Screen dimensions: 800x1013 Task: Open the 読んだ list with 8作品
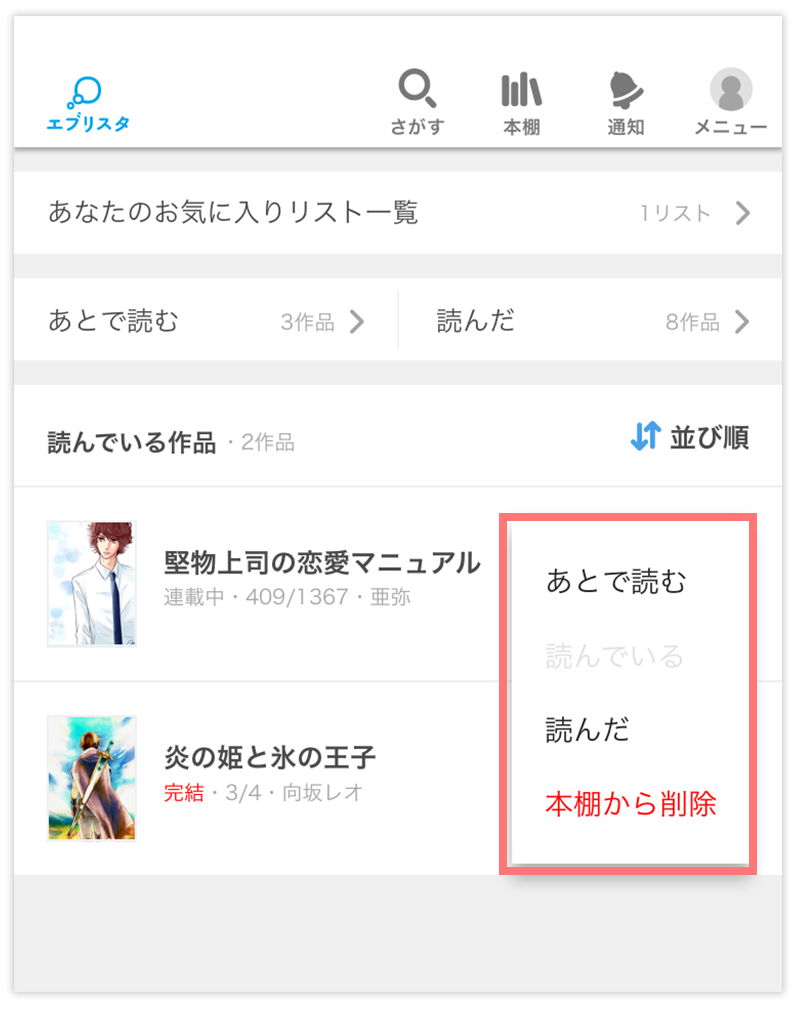pyautogui.click(x=592, y=321)
